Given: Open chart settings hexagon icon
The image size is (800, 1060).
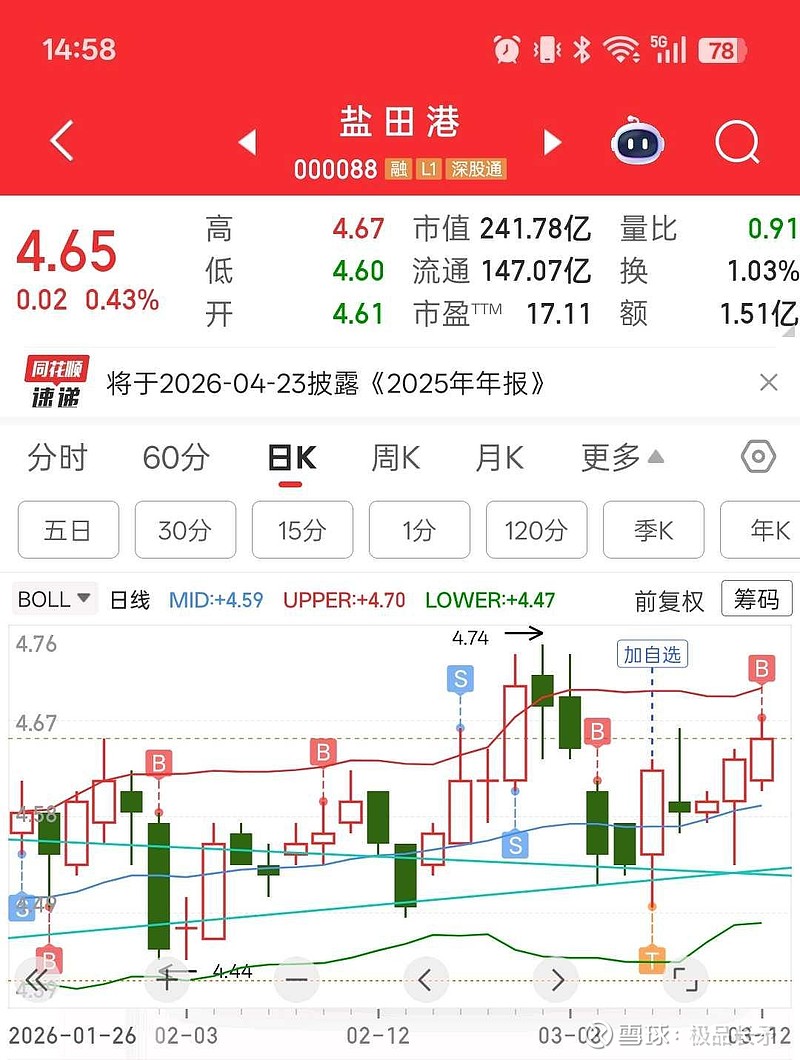Looking at the screenshot, I should pos(758,457).
